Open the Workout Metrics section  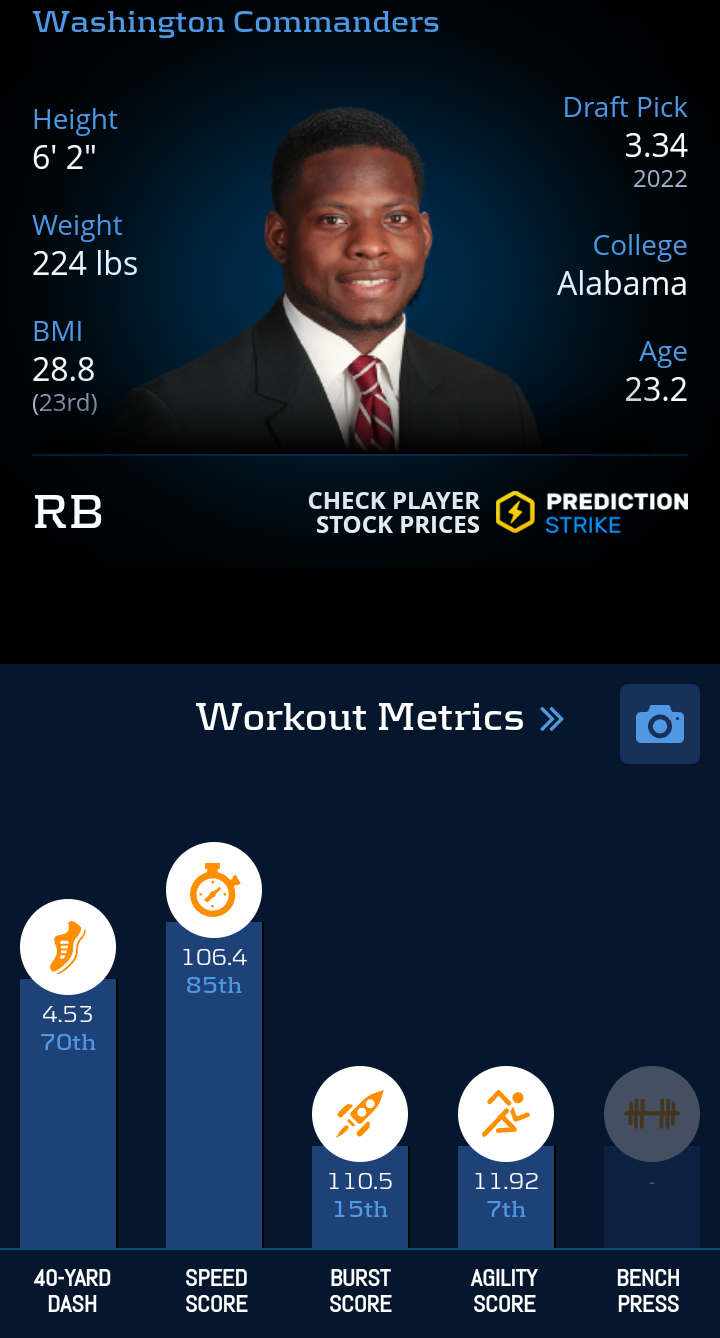(x=380, y=717)
